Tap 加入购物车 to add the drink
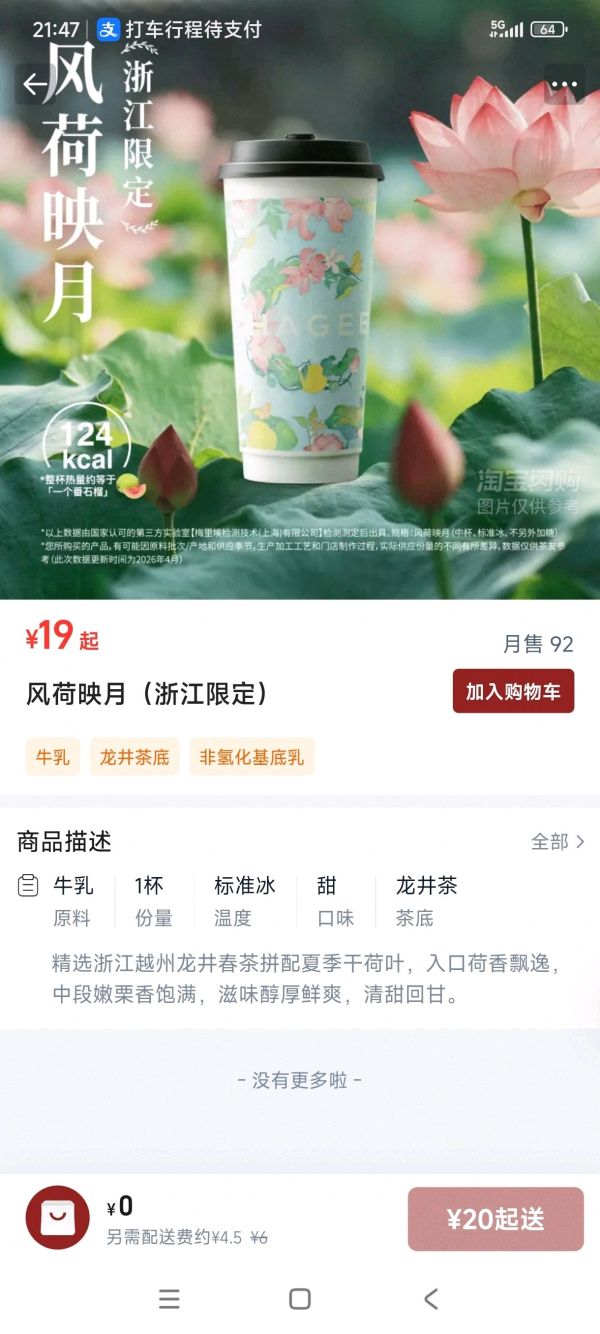Screen dimensions: 600x1334 (513, 691)
